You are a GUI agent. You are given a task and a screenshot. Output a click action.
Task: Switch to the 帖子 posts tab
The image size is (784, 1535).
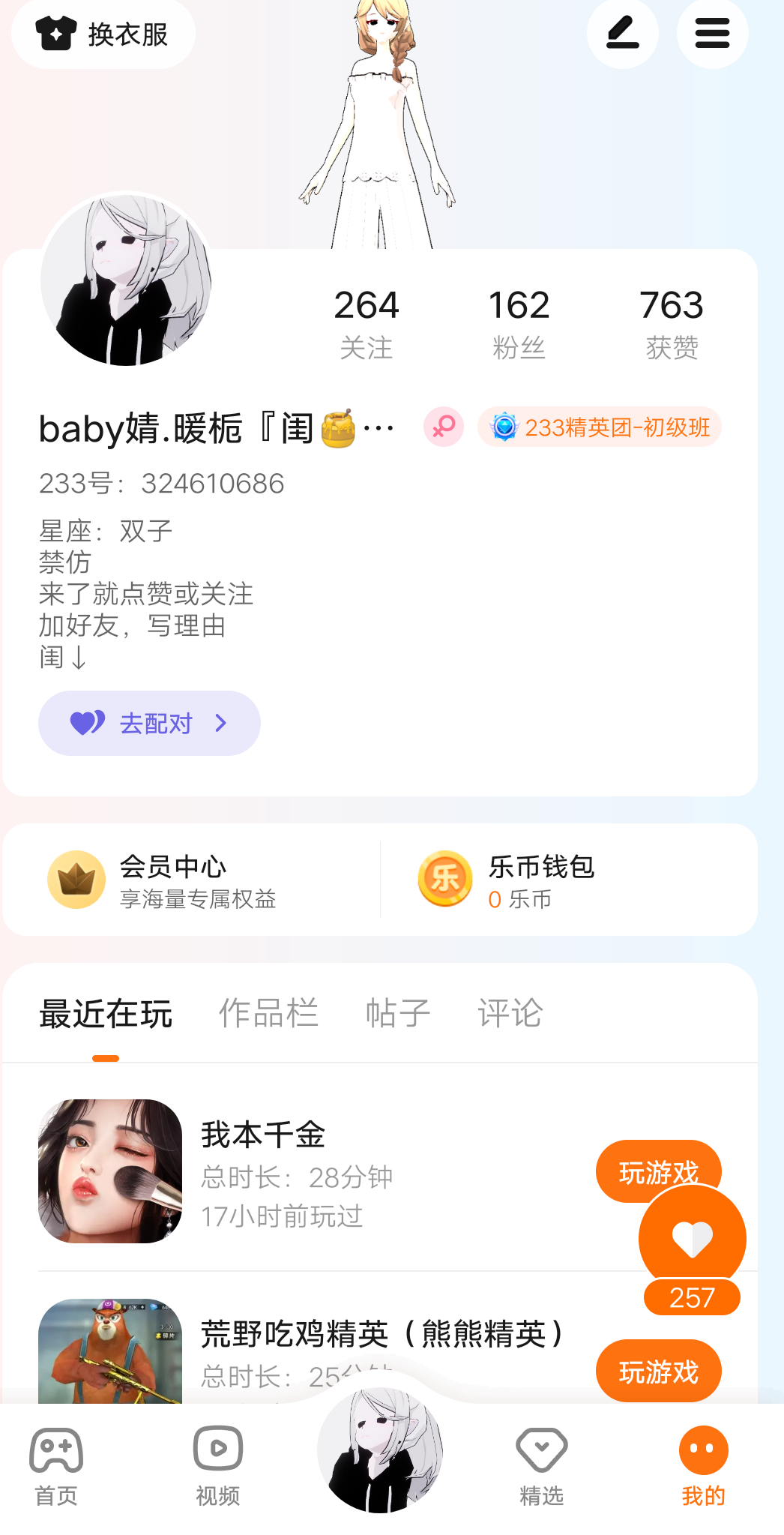click(398, 1013)
